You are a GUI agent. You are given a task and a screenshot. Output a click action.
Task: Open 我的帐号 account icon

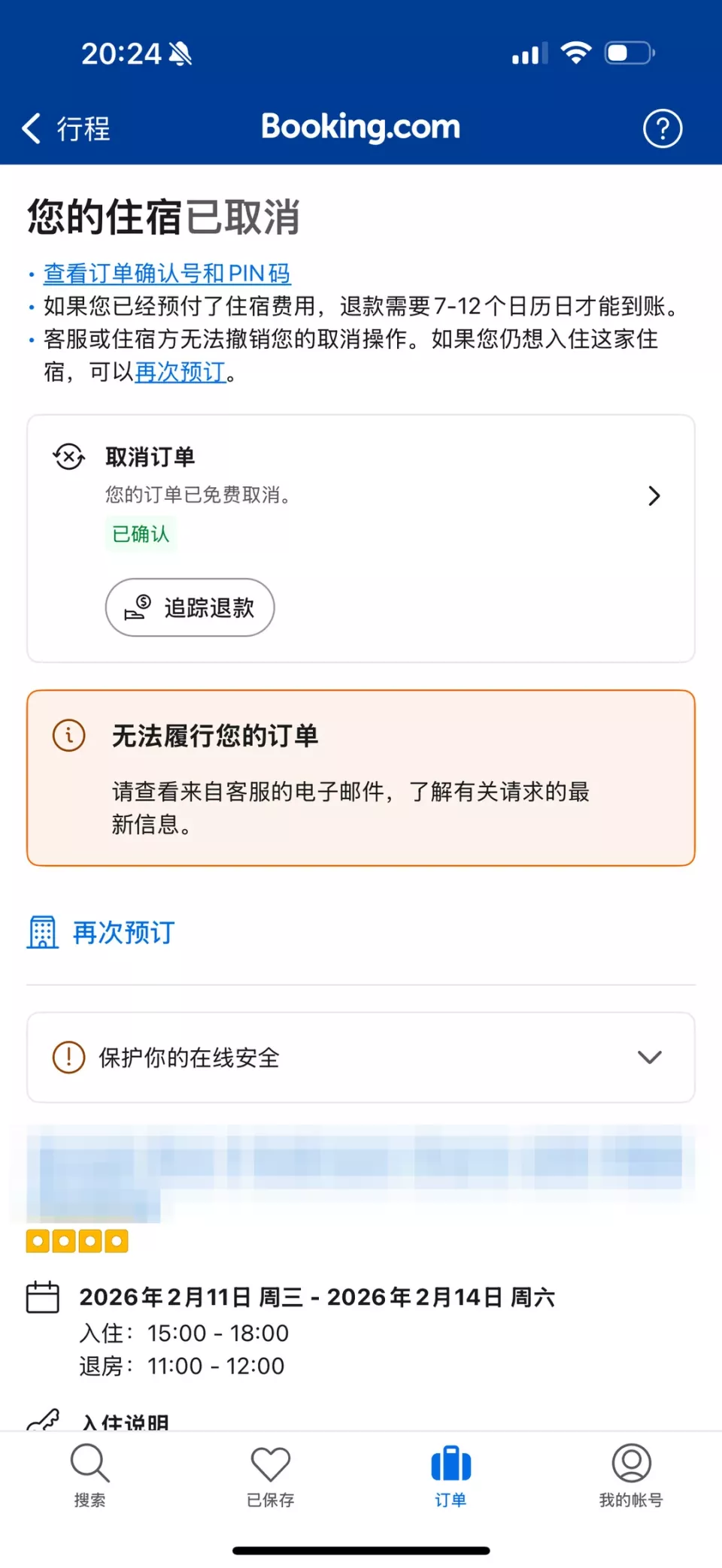click(630, 1464)
